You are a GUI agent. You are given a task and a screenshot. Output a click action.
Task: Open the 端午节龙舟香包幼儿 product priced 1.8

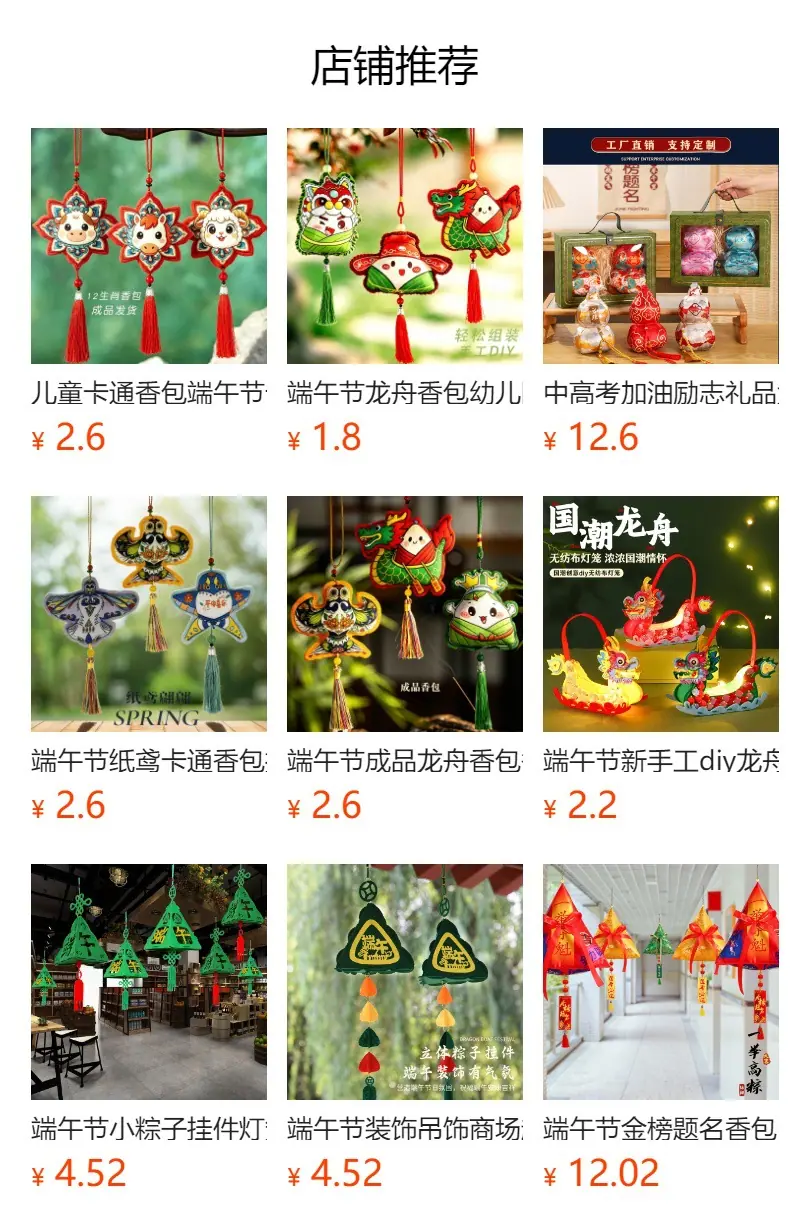[x=405, y=292]
